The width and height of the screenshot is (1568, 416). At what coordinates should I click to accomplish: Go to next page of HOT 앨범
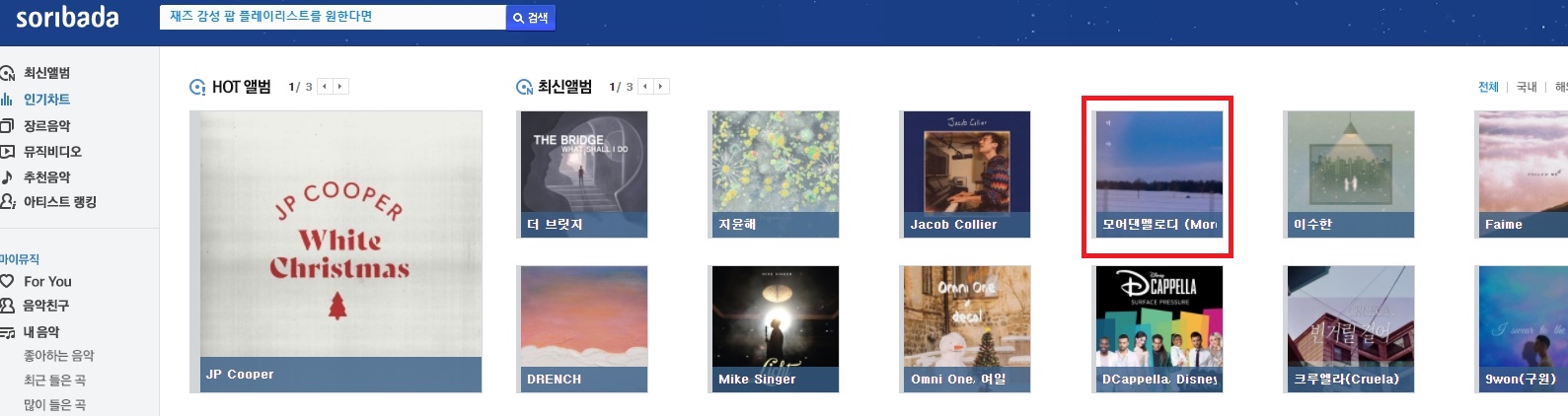(340, 87)
